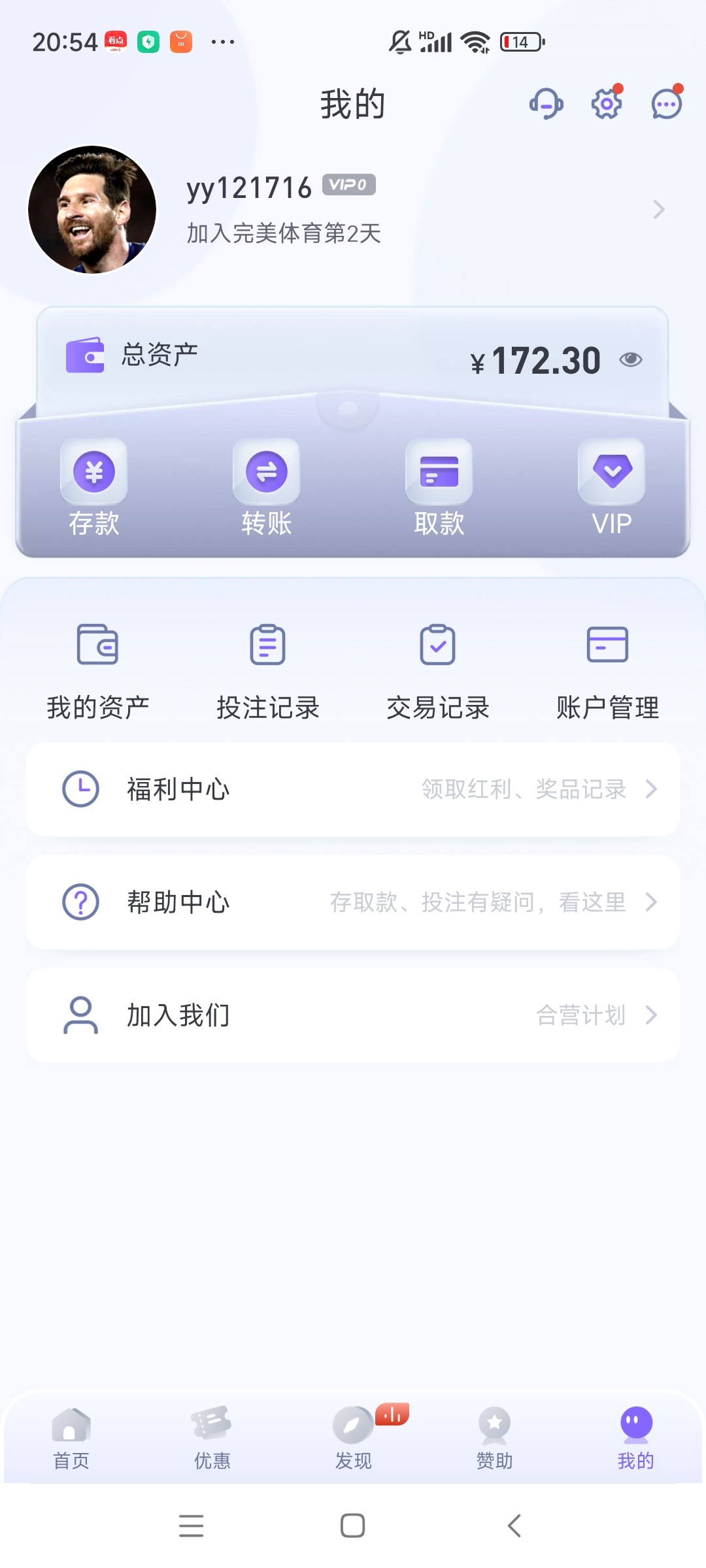The height and width of the screenshot is (1568, 706).
Task: Select the 转账 transfer icon
Action: (x=265, y=472)
